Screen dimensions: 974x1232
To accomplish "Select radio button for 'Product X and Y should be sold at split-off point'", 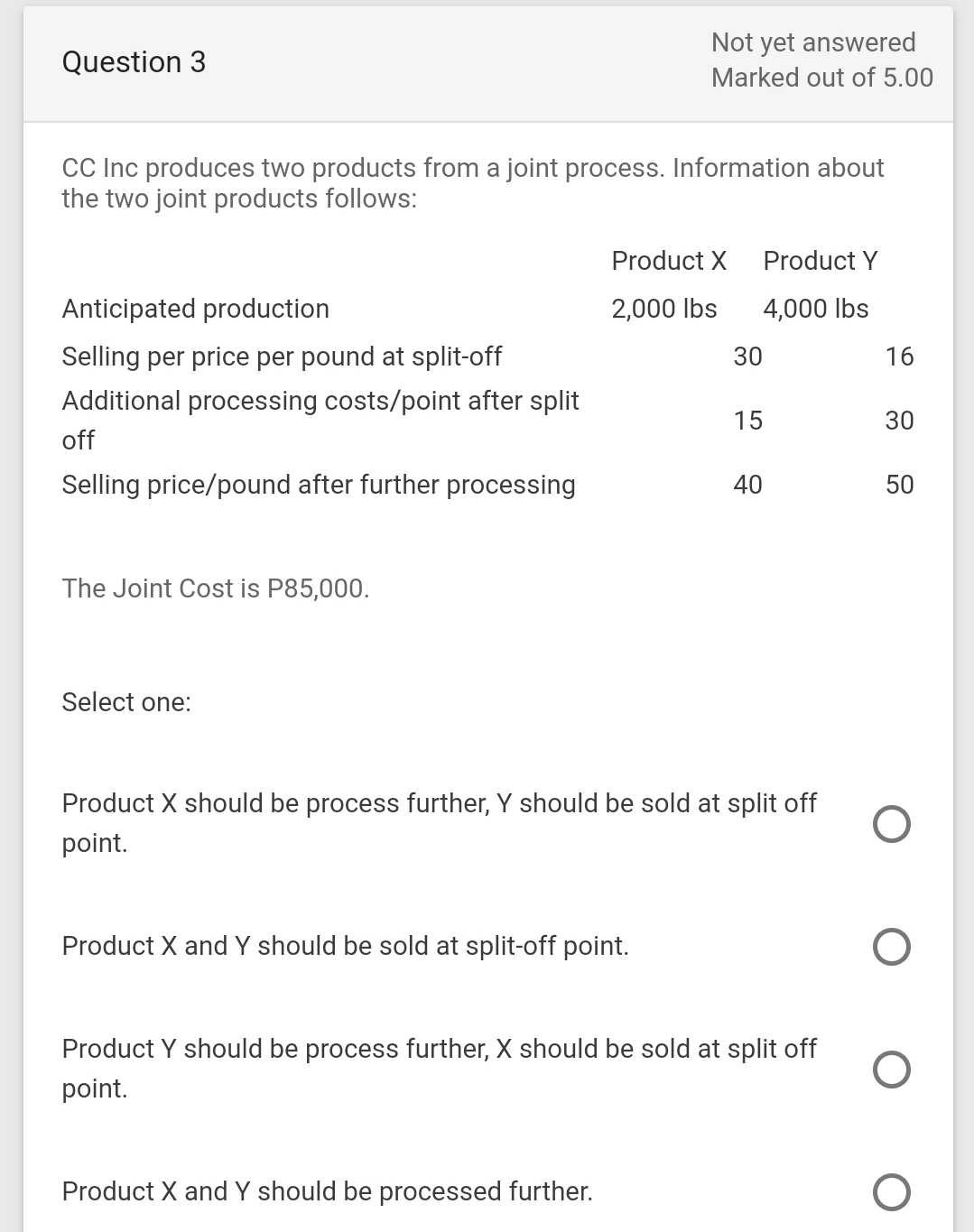I will pos(891,946).
